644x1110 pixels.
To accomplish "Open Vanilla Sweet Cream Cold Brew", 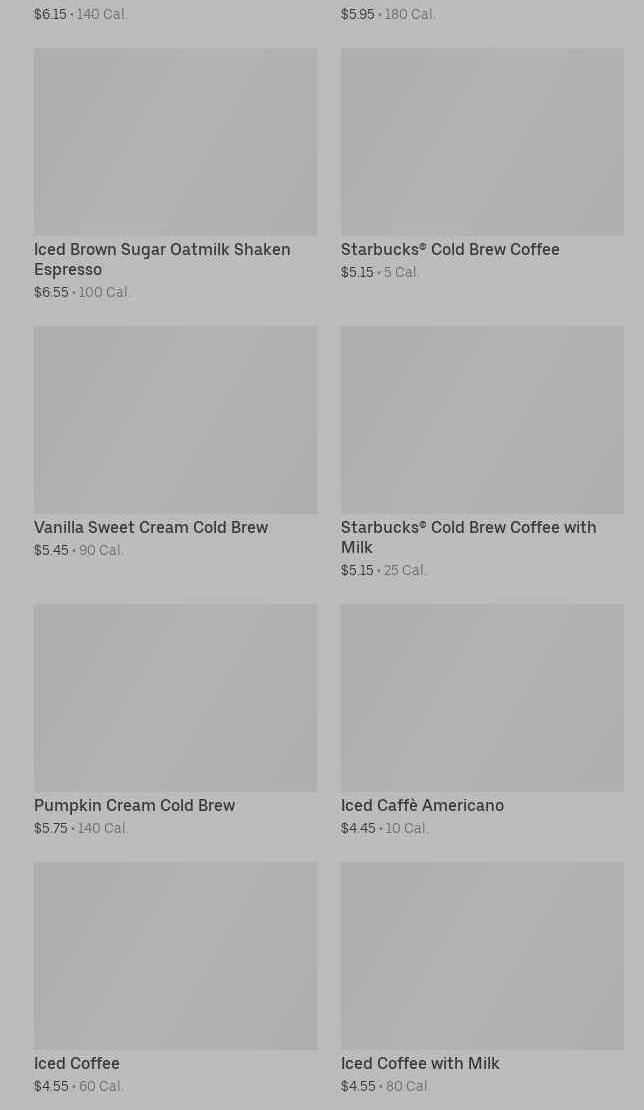I will pyautogui.click(x=175, y=442).
